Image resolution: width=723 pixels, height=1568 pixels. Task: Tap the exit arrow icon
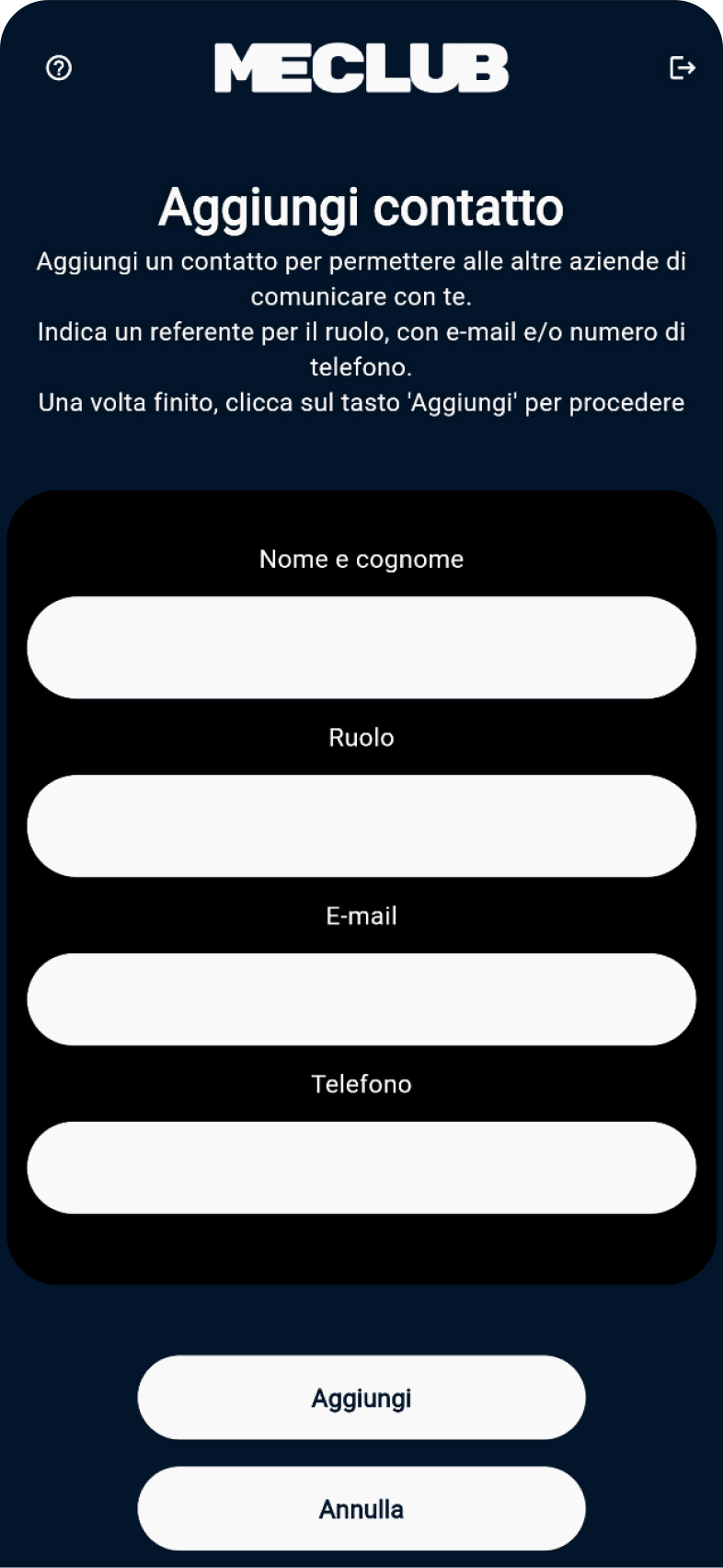tap(682, 67)
